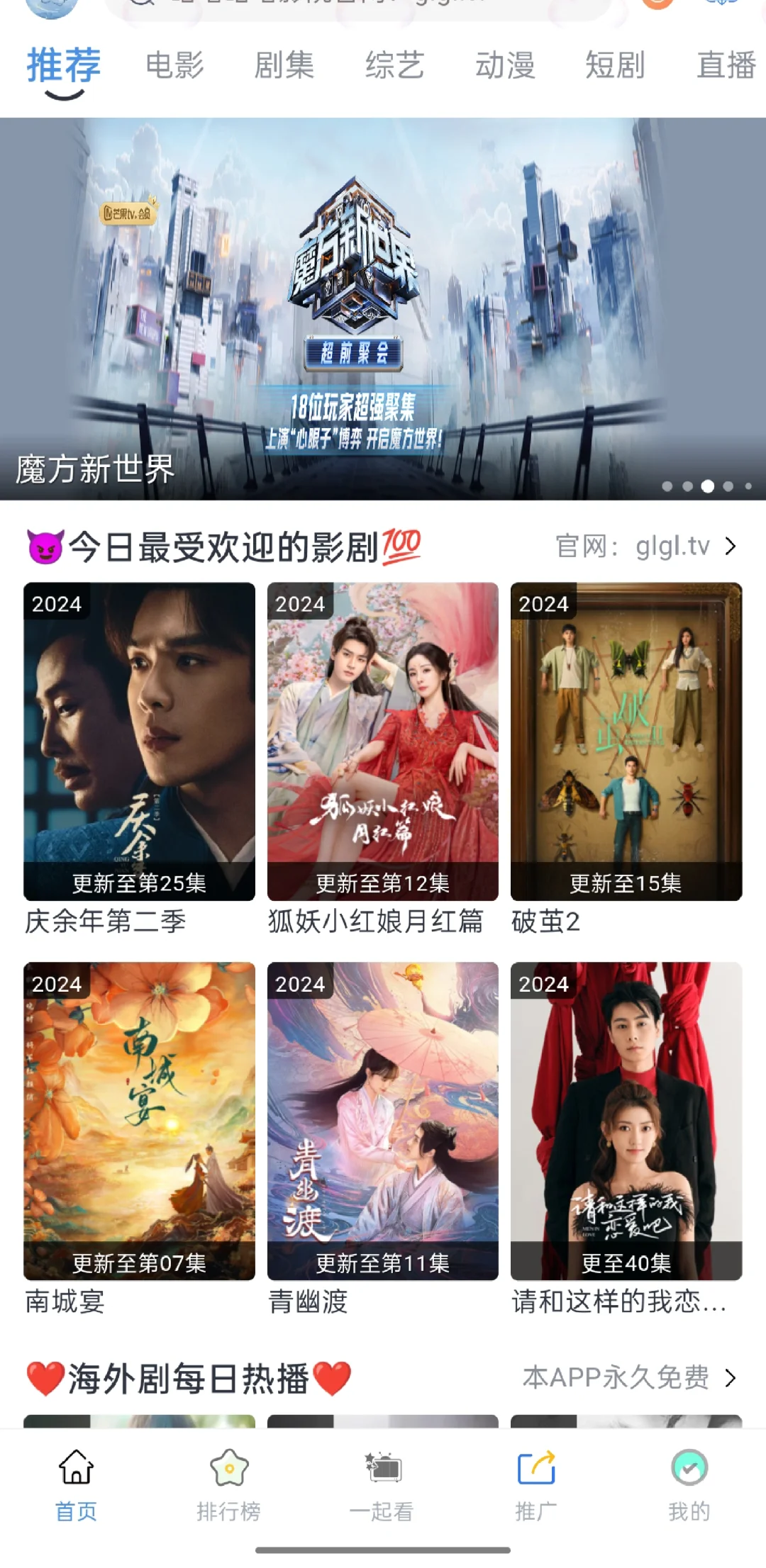This screenshot has height=1568, width=766.
Task: Open the 魔方新世界 banner
Action: (383, 309)
